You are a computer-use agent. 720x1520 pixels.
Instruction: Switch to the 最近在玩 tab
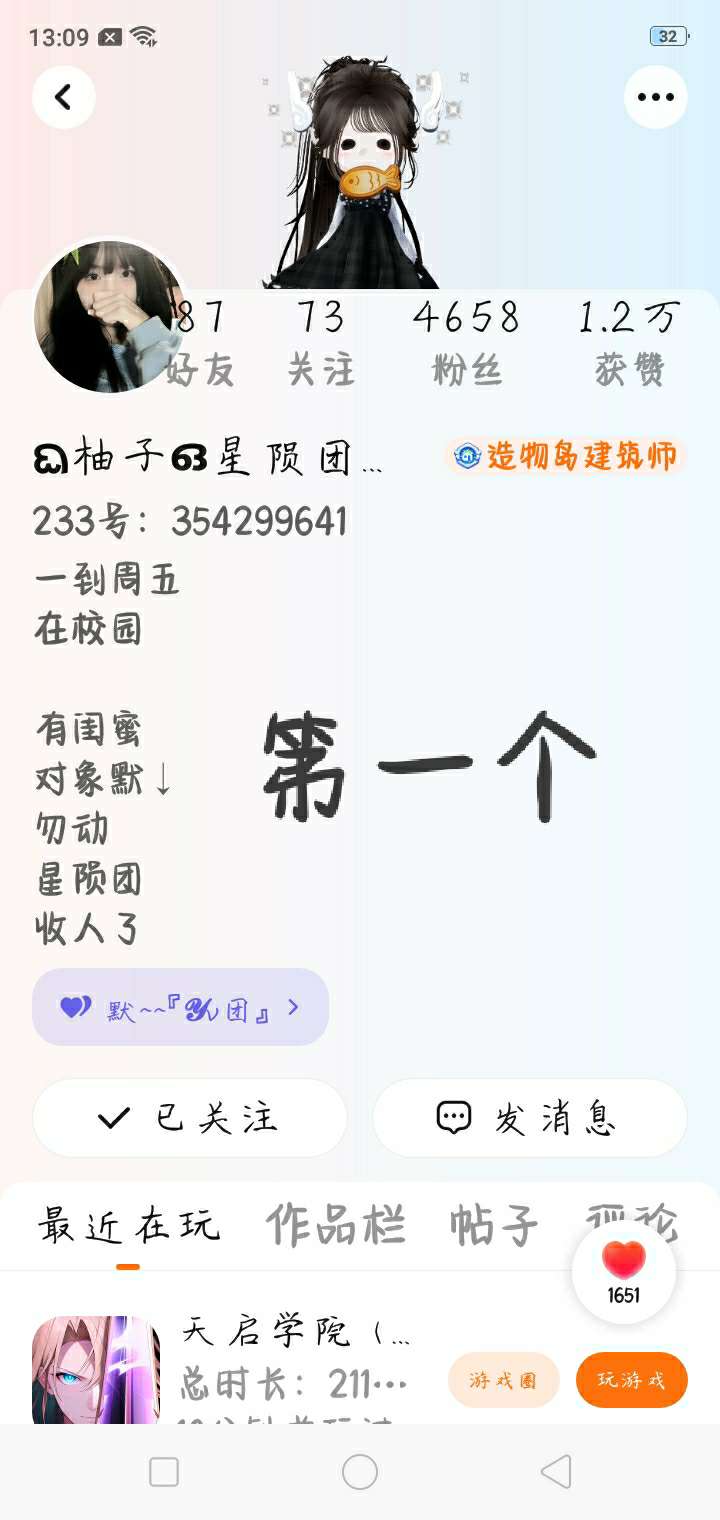(x=128, y=1226)
